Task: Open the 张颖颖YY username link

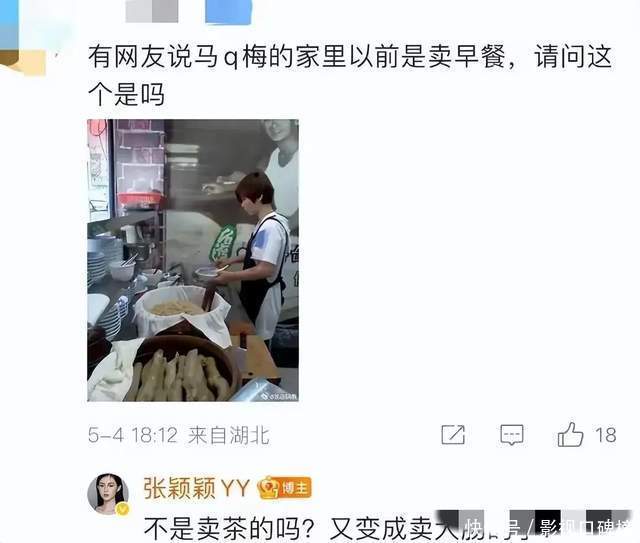Action: (196, 486)
